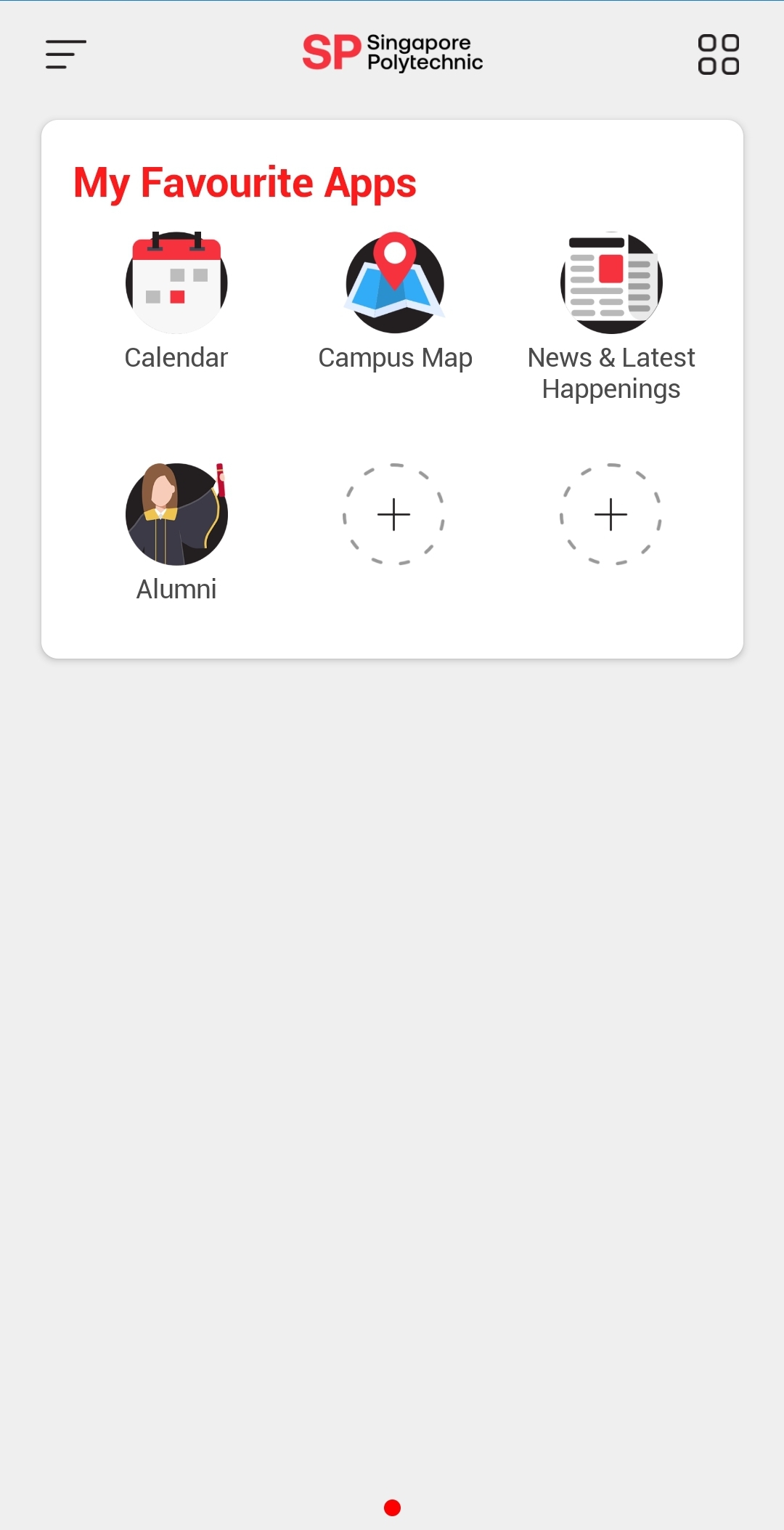Add a favourite app in the last empty slot
The width and height of the screenshot is (784, 1530).
tap(611, 514)
